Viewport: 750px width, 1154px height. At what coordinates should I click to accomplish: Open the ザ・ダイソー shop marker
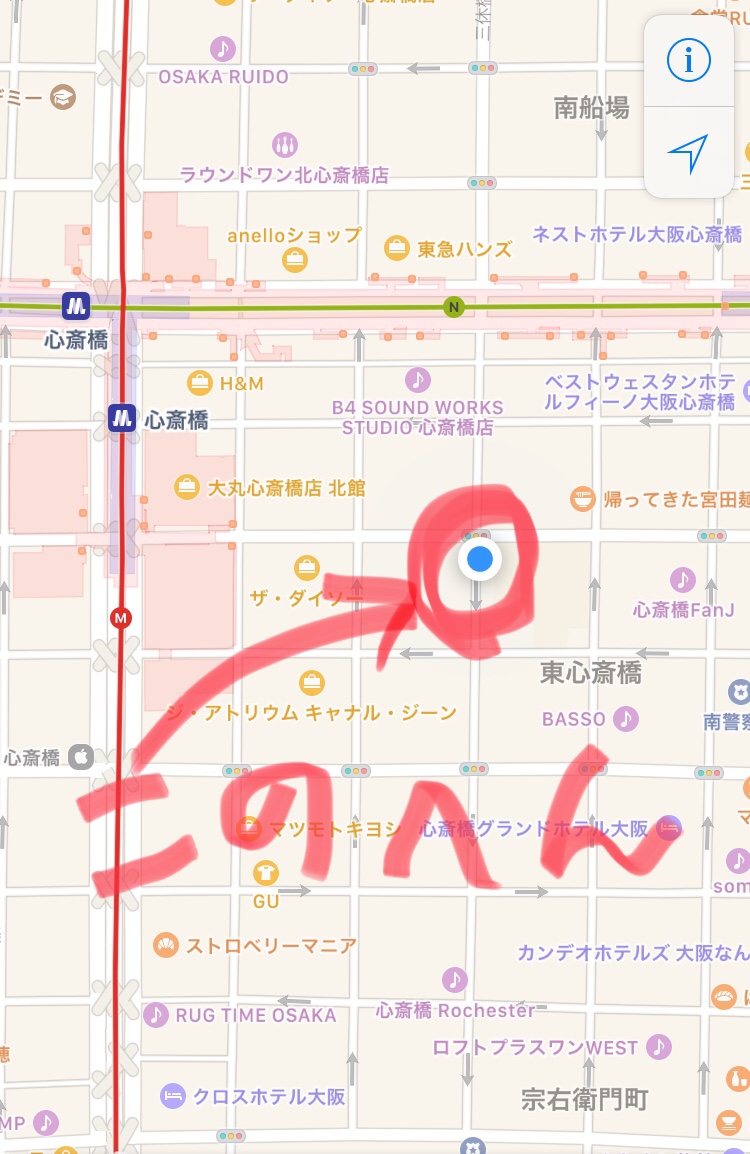tap(307, 568)
